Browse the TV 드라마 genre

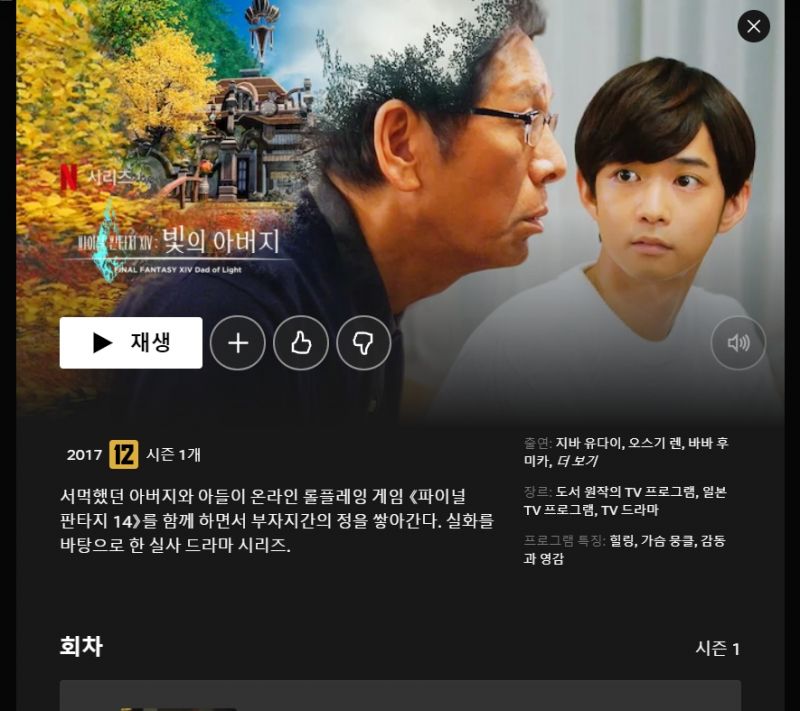pyautogui.click(x=628, y=510)
